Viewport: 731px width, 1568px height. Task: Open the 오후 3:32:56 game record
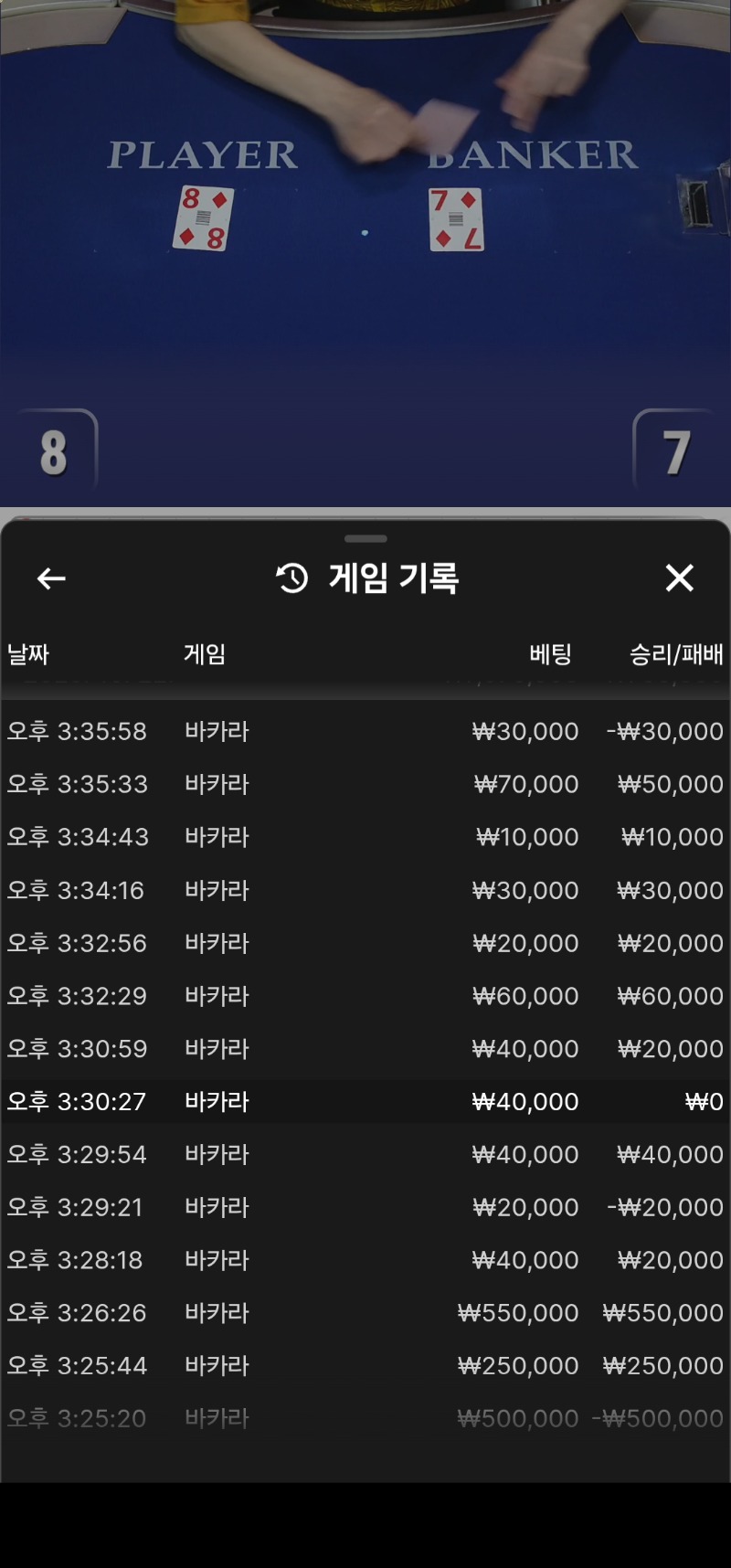tap(365, 943)
